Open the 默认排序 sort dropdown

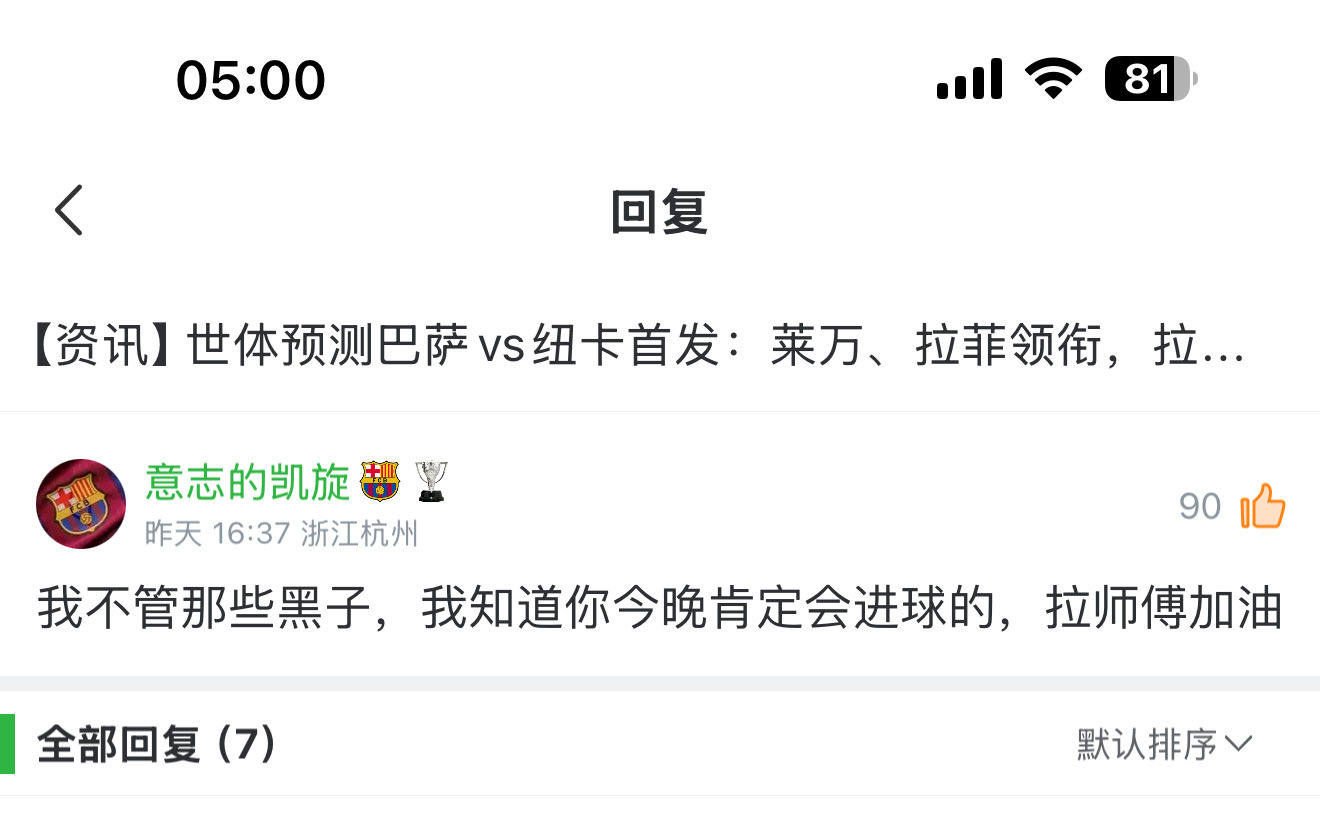pos(1164,744)
